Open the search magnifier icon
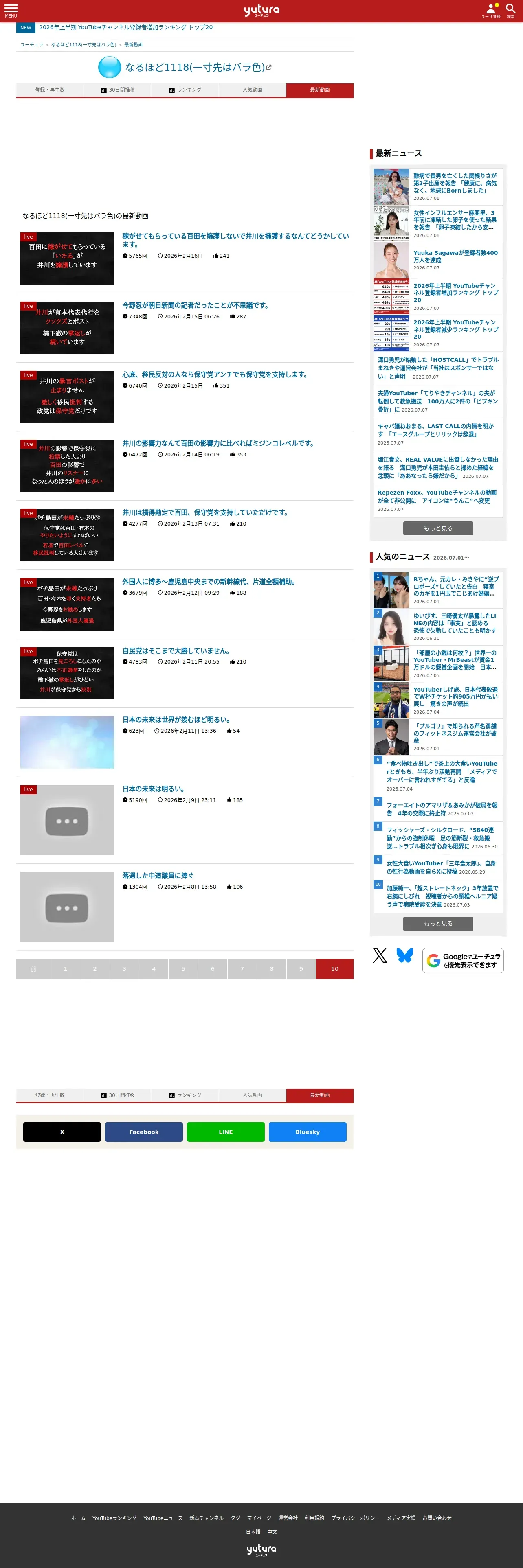This screenshot has width=523, height=1568. coord(510,10)
